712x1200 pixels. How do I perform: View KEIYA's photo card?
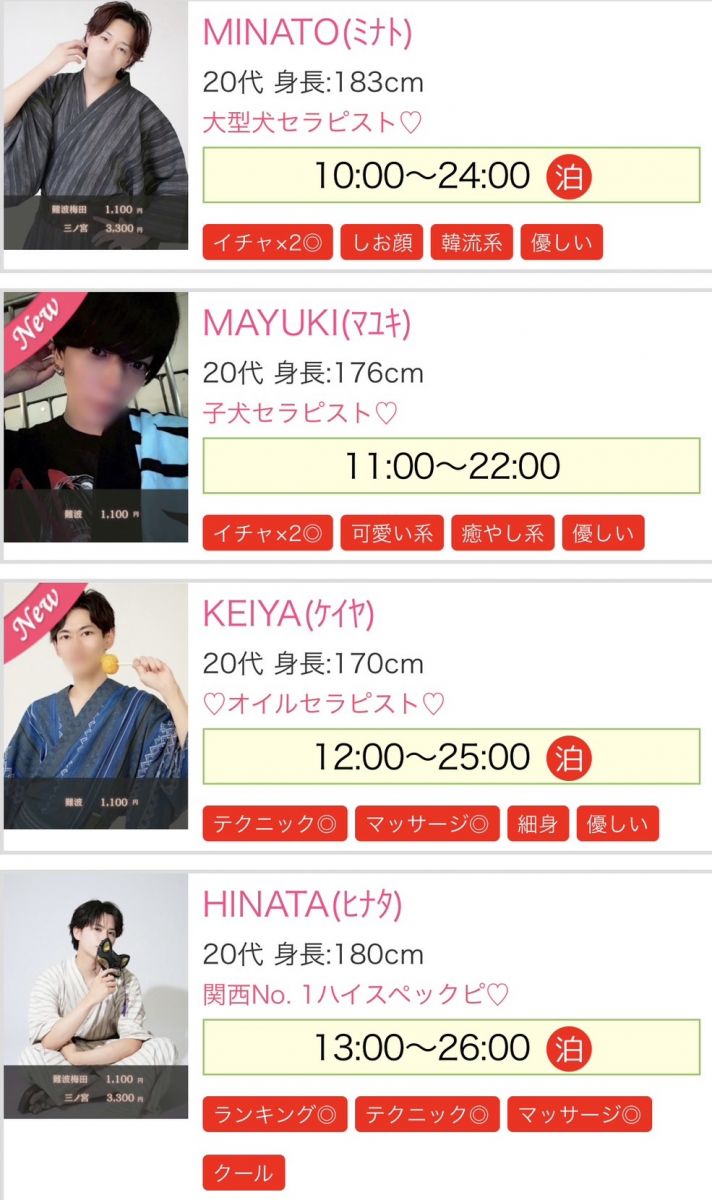(95, 705)
